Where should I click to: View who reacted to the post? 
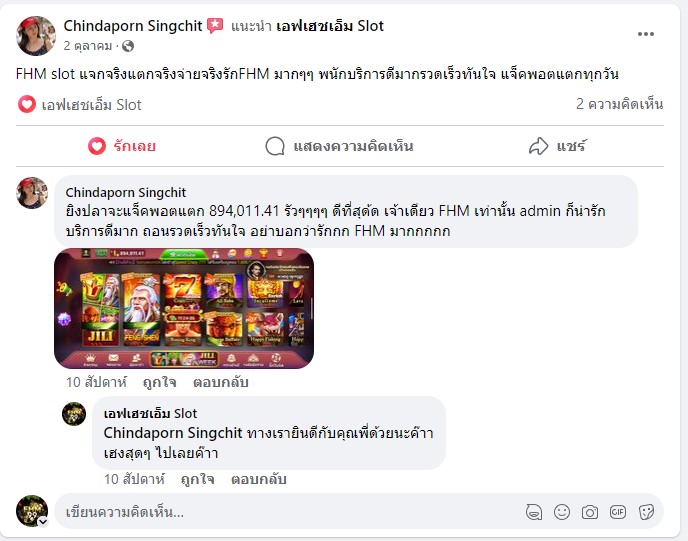click(x=80, y=104)
